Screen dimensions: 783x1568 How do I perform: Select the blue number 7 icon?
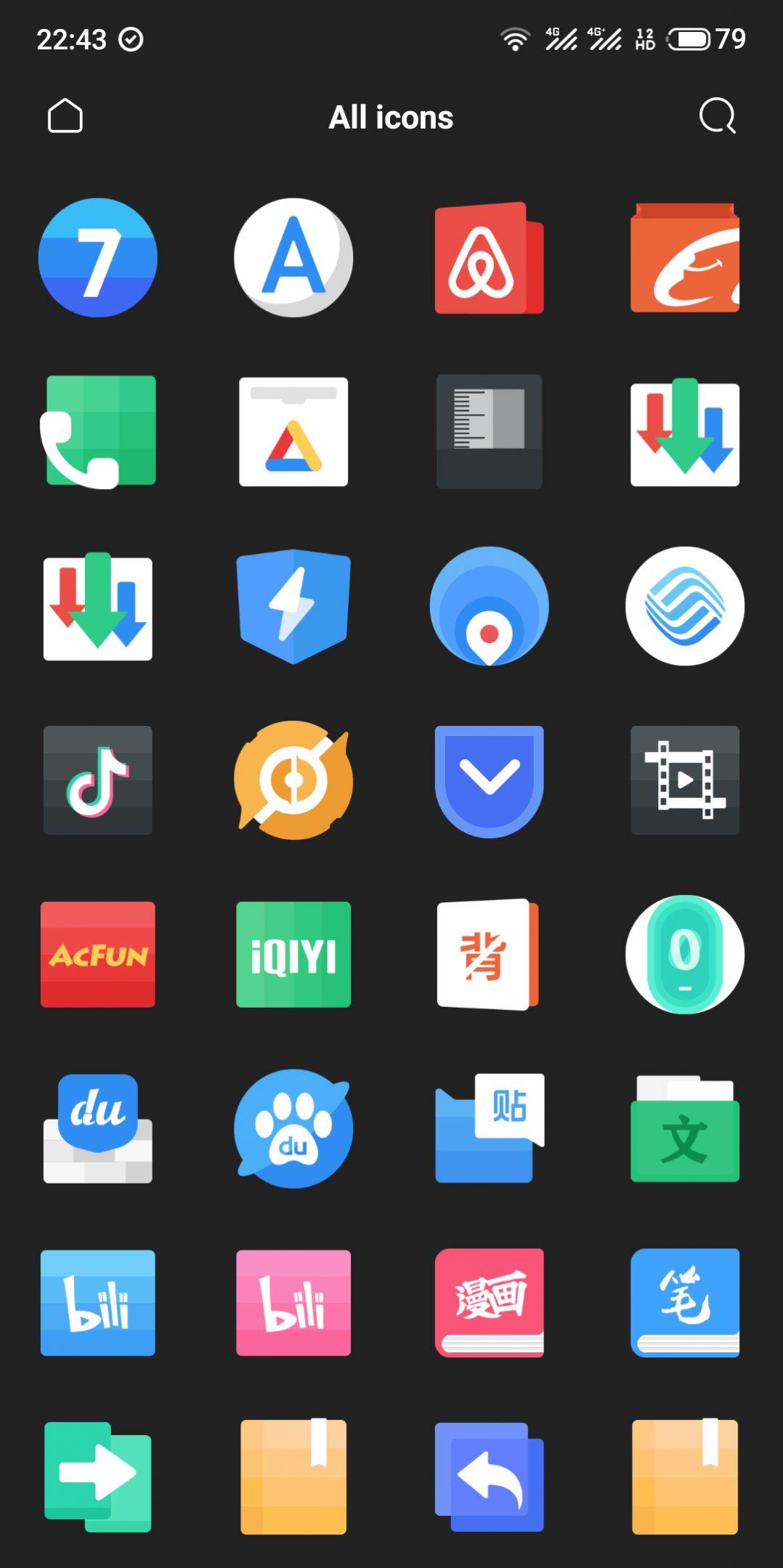(98, 258)
